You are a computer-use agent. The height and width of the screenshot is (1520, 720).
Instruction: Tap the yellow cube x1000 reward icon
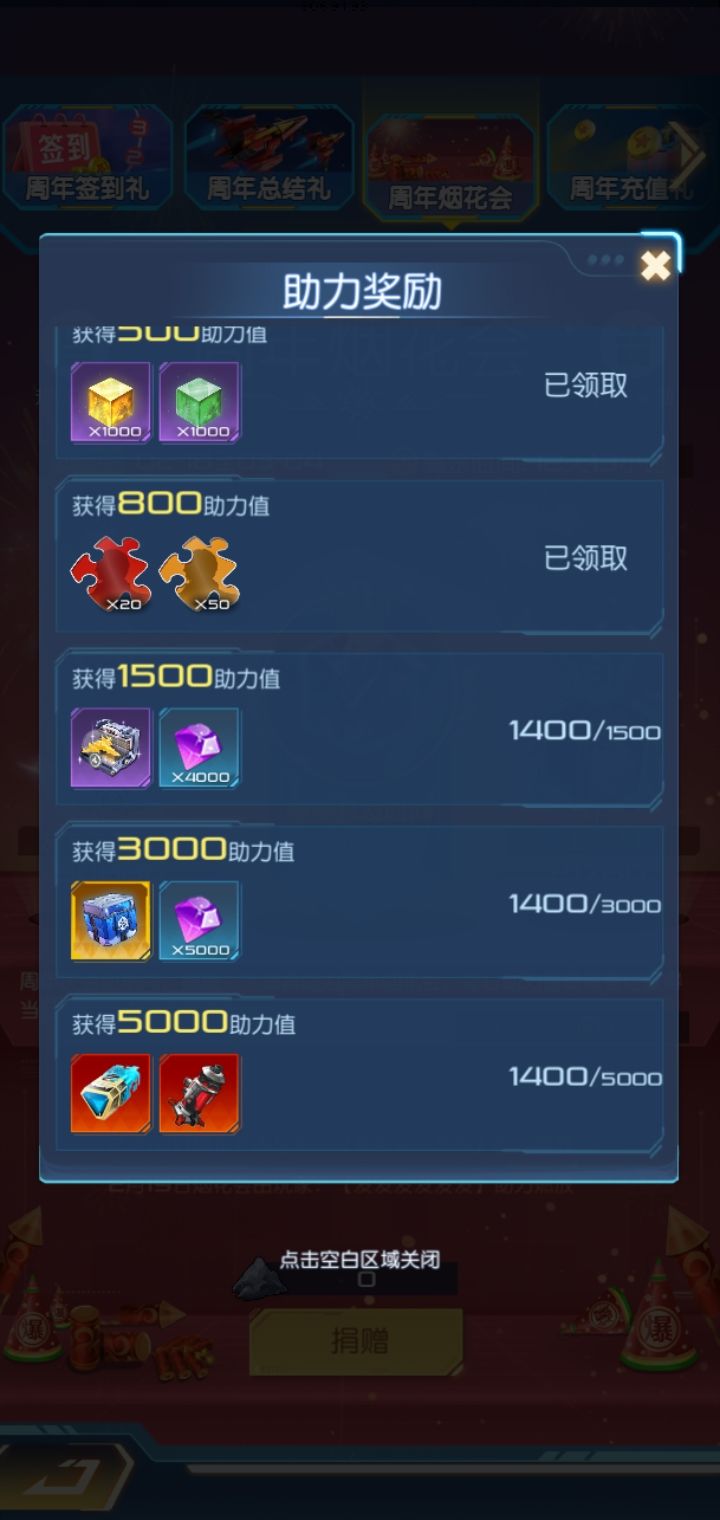point(110,402)
